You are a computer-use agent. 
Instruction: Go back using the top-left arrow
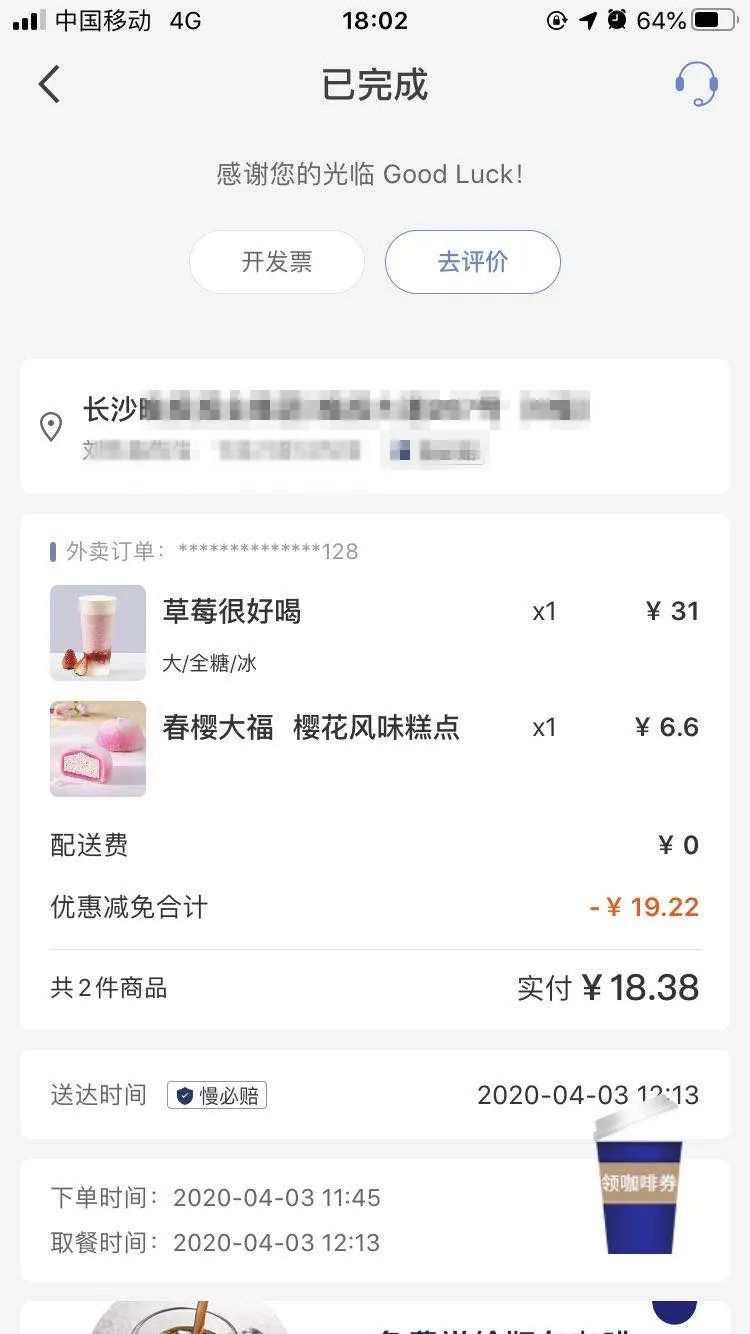[x=49, y=85]
